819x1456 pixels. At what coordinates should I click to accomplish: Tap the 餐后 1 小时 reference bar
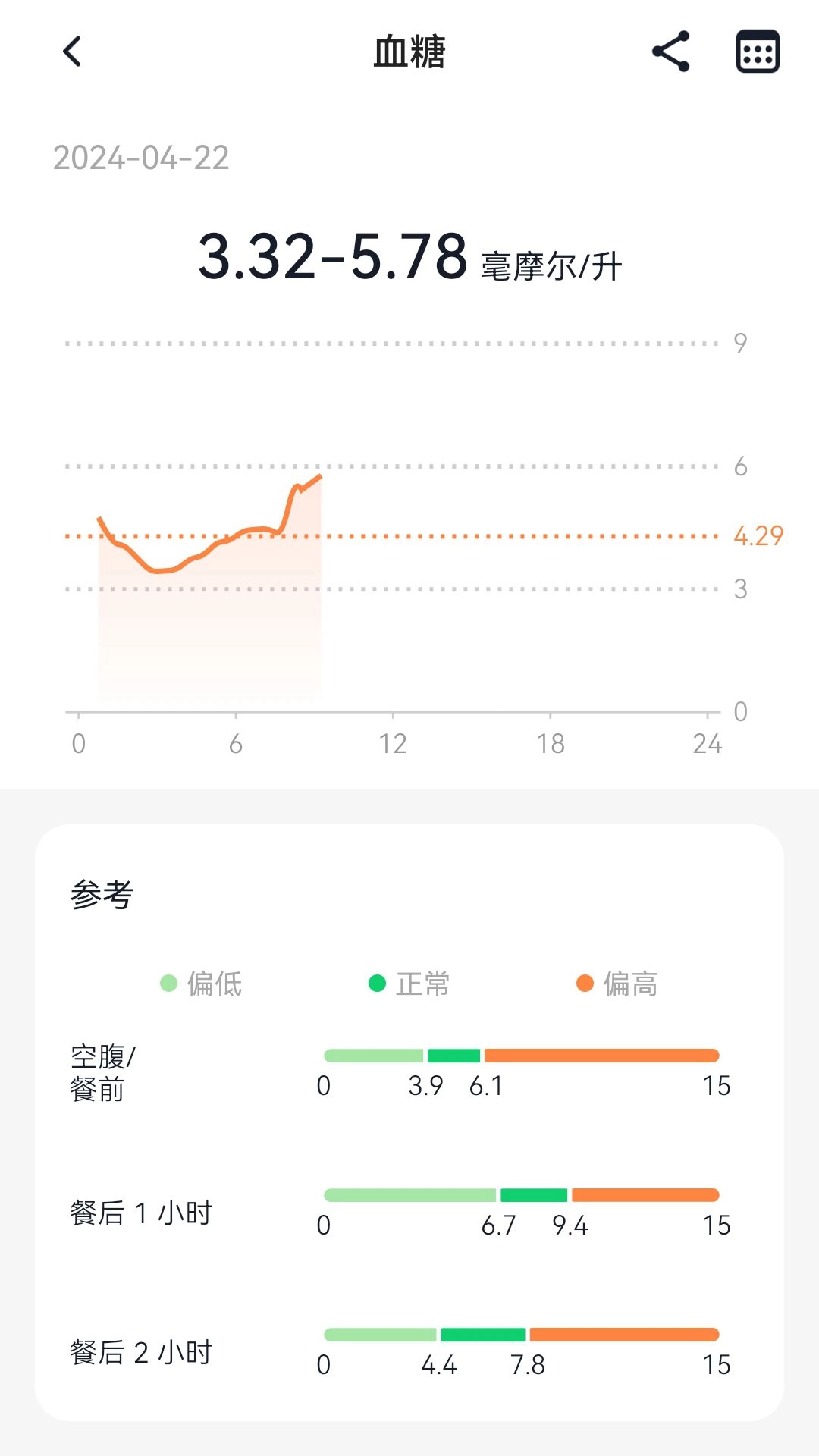tap(522, 1194)
